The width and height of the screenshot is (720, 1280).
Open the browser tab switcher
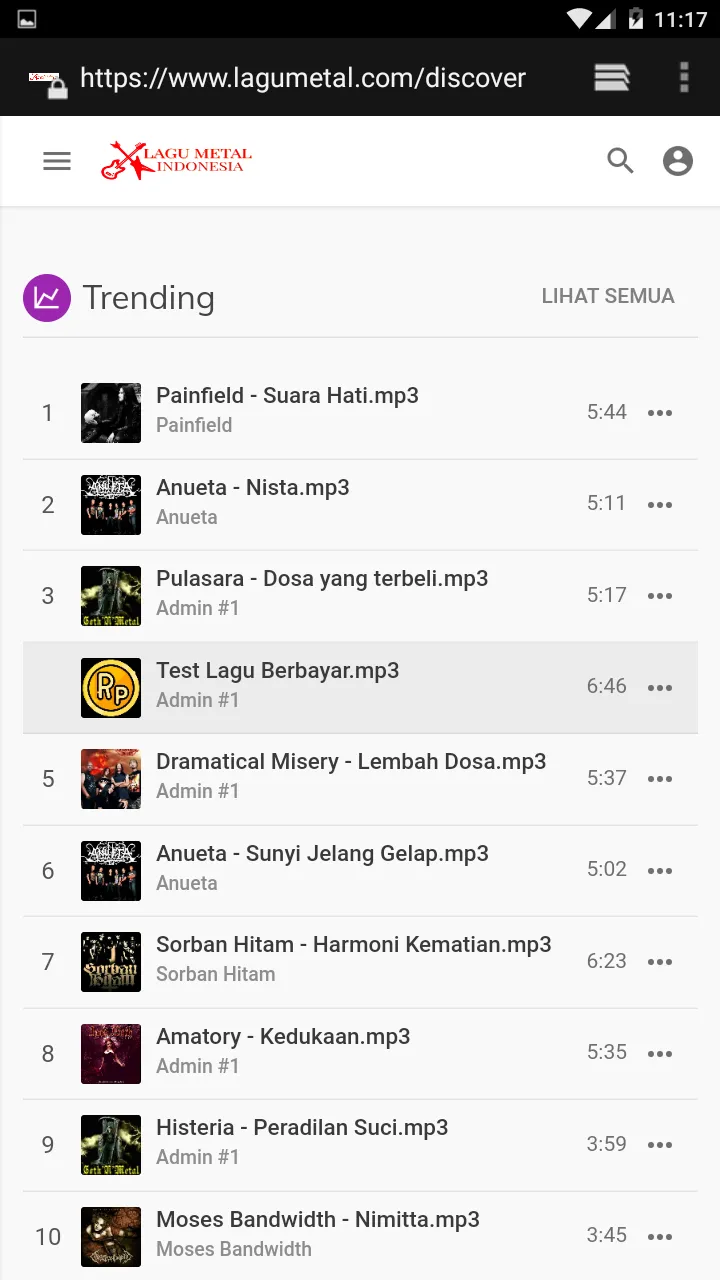click(x=610, y=77)
